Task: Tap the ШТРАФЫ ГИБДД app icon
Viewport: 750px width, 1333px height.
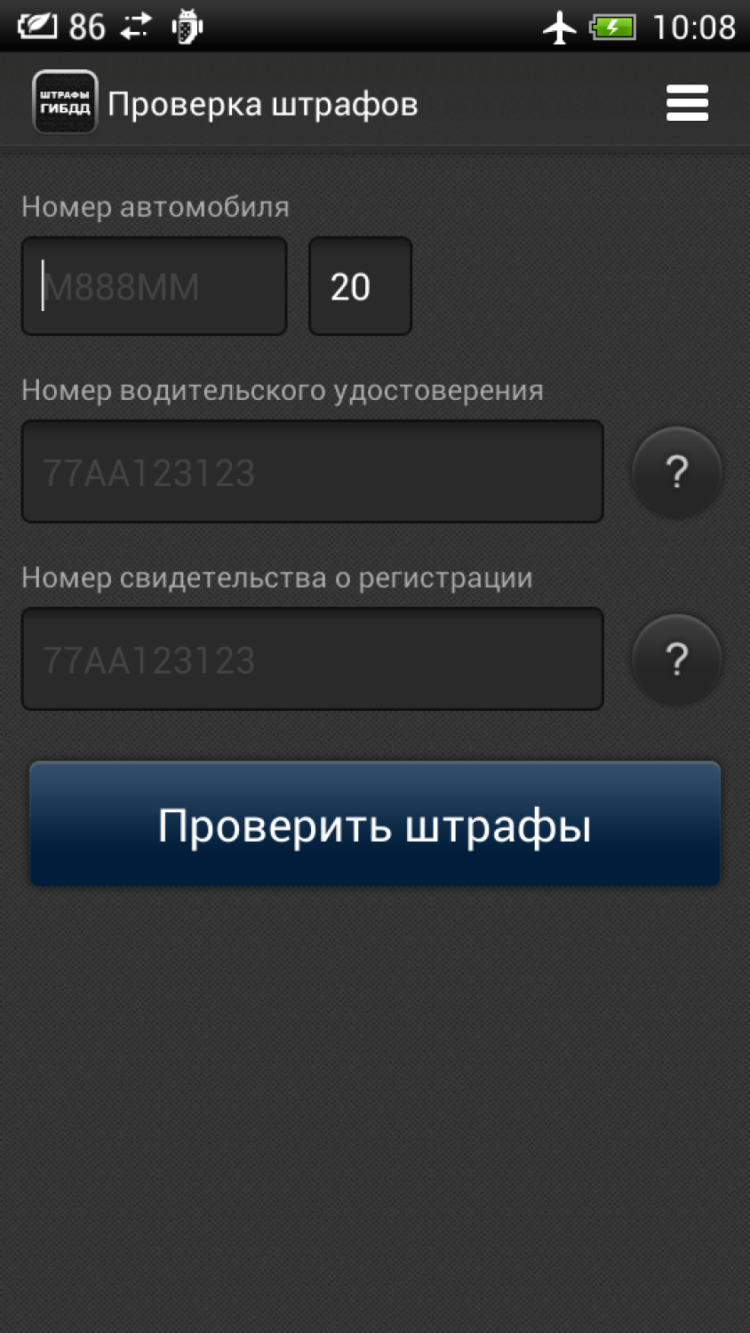Action: click(65, 103)
